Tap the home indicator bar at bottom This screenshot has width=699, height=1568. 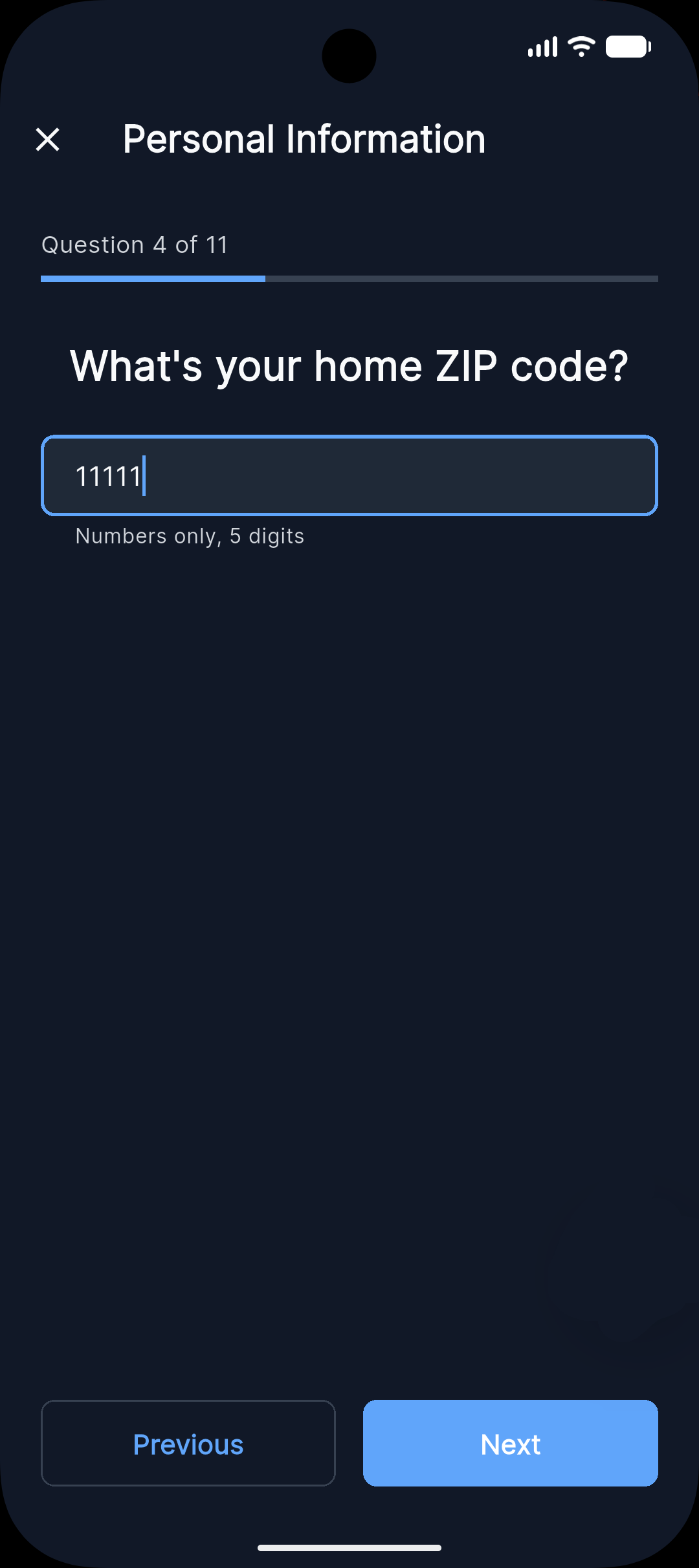coord(349,1547)
